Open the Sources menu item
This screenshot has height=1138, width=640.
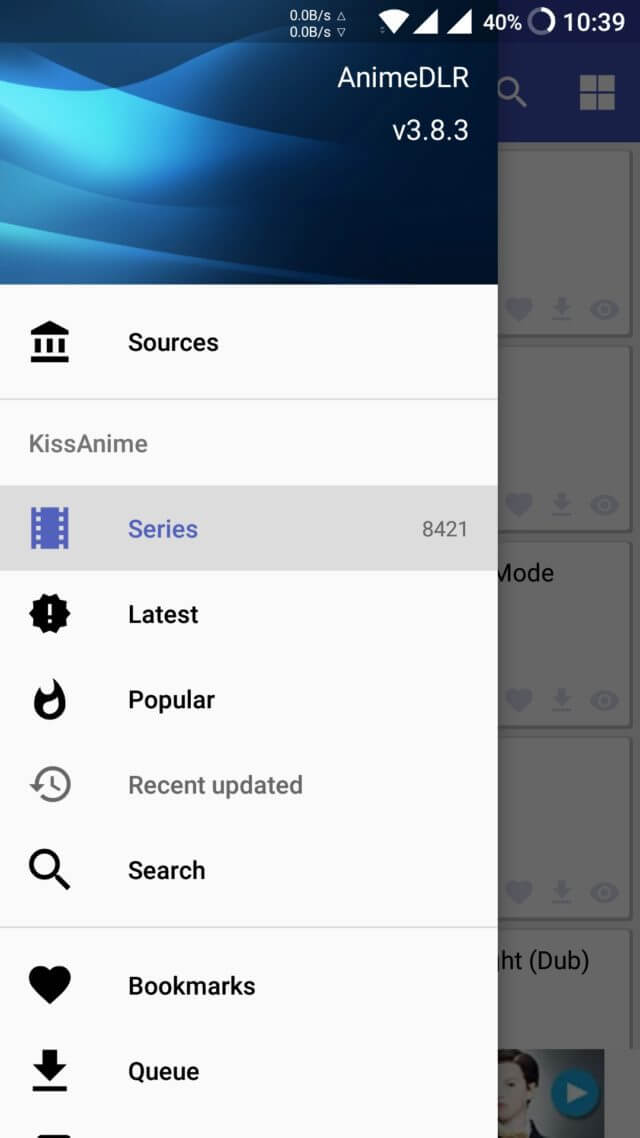pyautogui.click(x=249, y=342)
